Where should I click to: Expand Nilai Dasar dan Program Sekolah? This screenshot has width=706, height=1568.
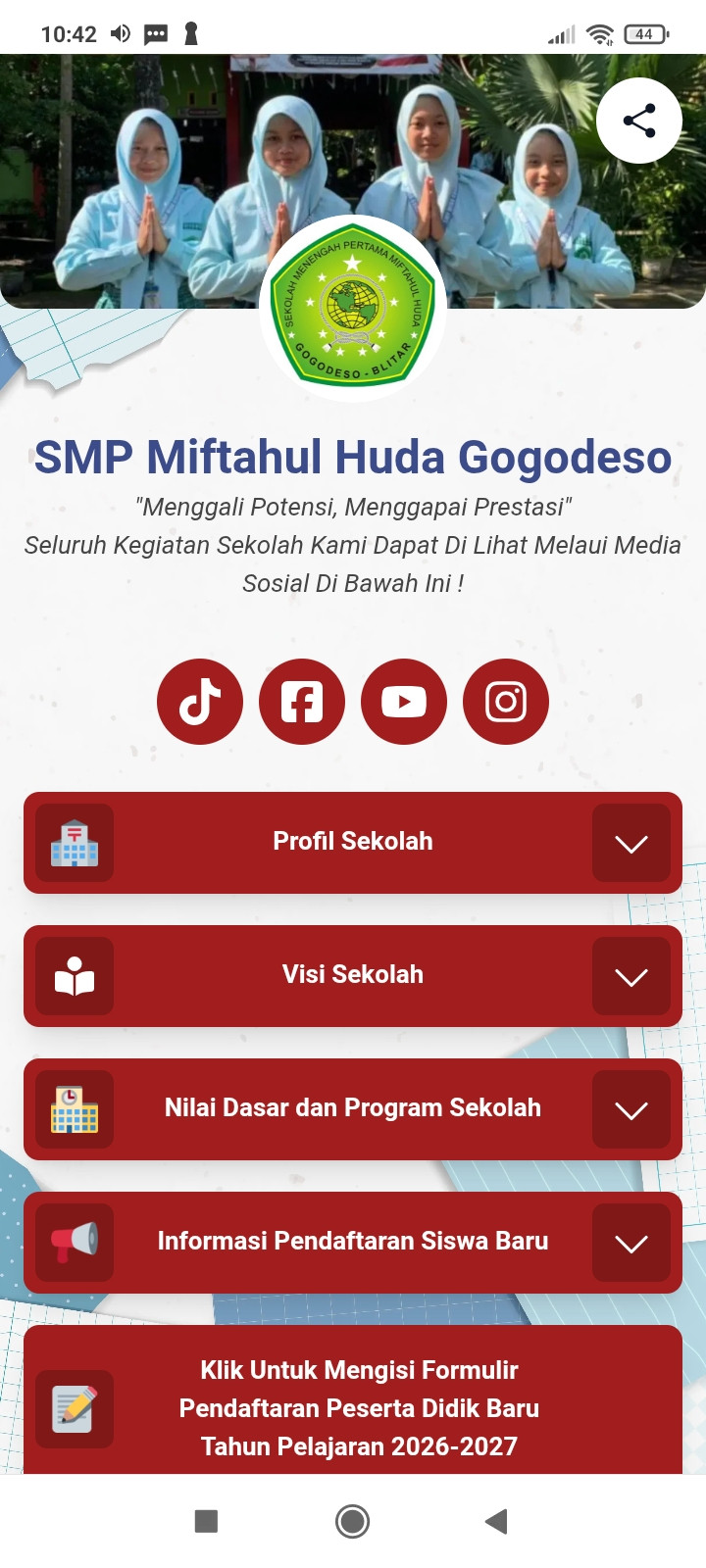pos(630,1109)
